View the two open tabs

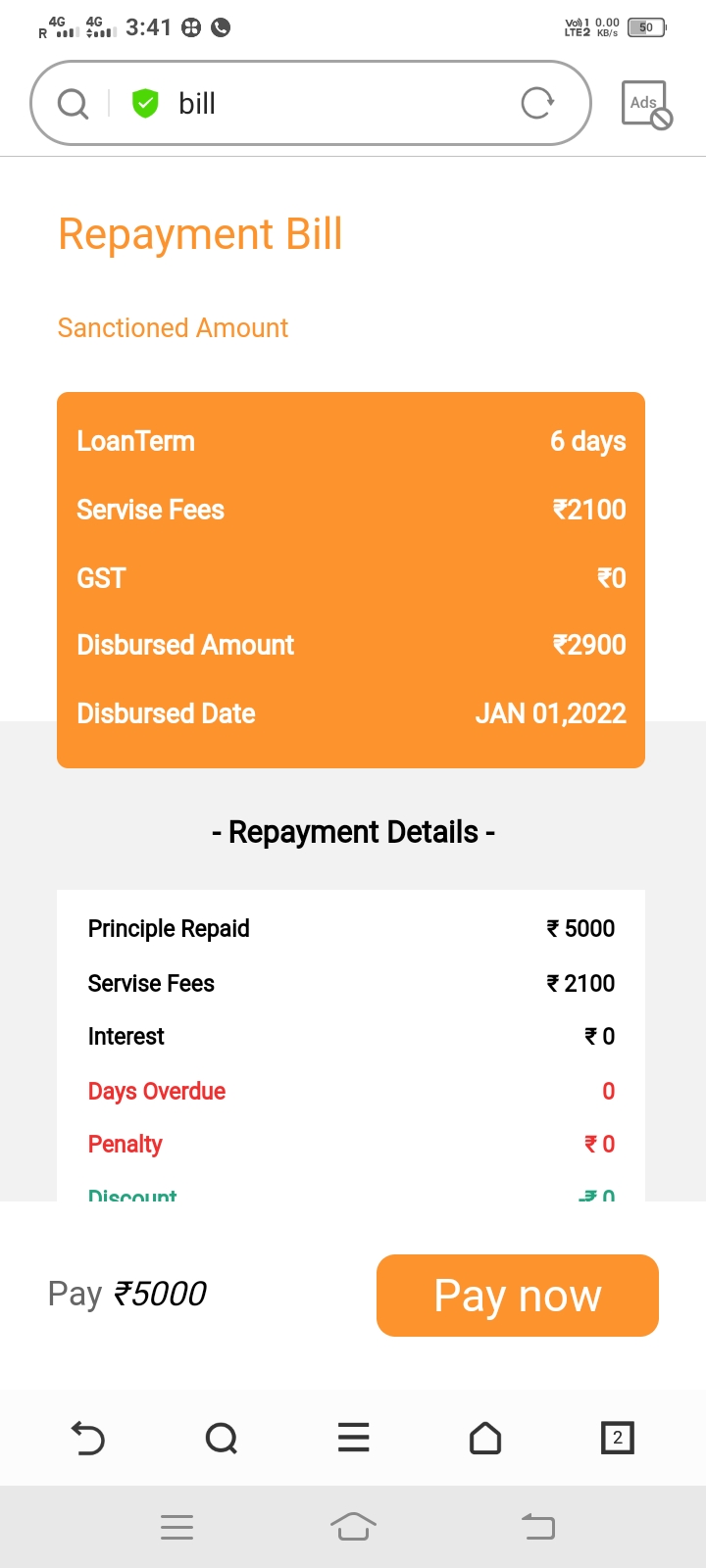617,1438
